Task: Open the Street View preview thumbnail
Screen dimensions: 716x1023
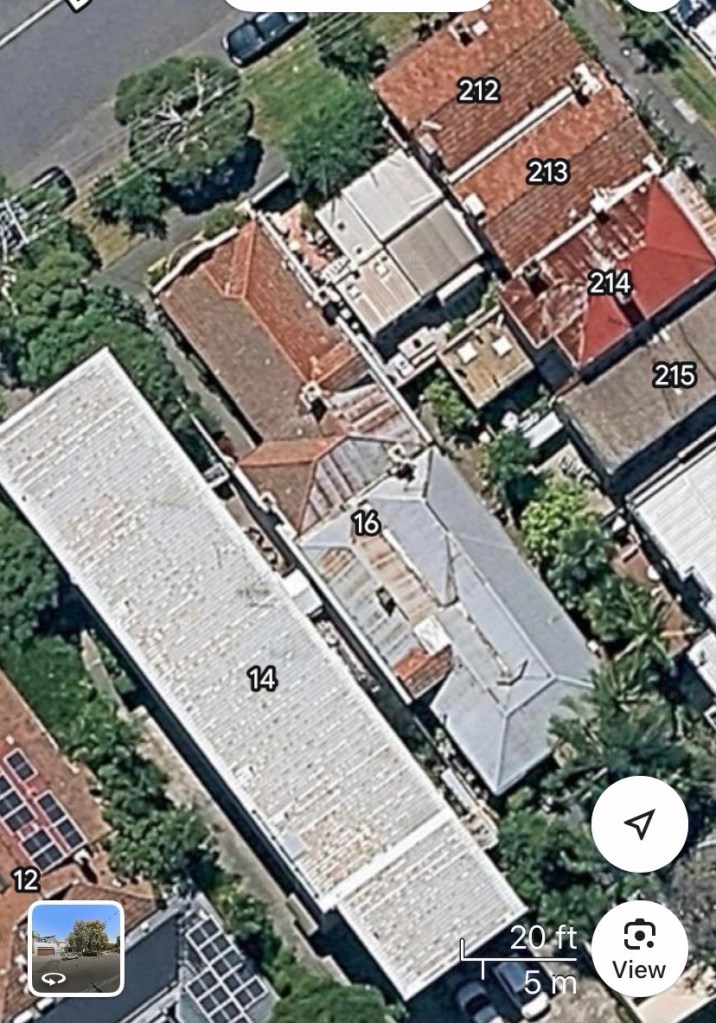Action: (x=76, y=948)
